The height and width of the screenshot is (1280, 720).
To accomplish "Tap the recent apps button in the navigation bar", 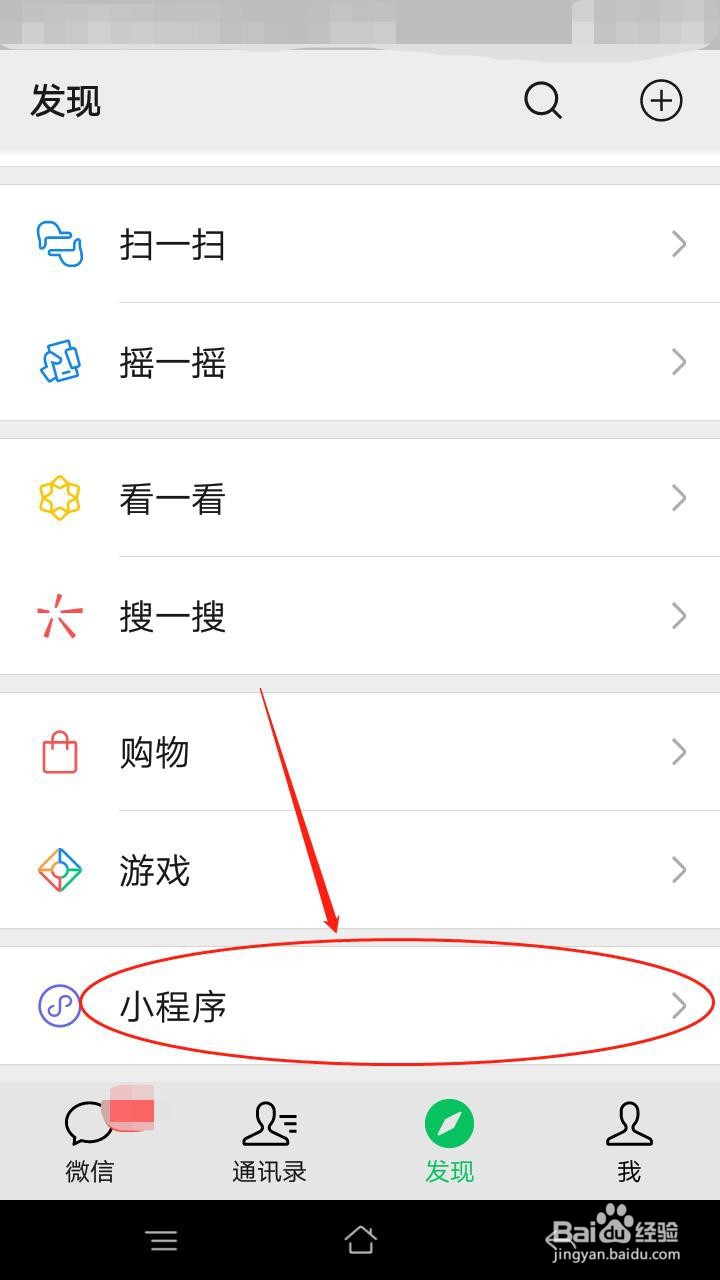I will [x=162, y=1240].
